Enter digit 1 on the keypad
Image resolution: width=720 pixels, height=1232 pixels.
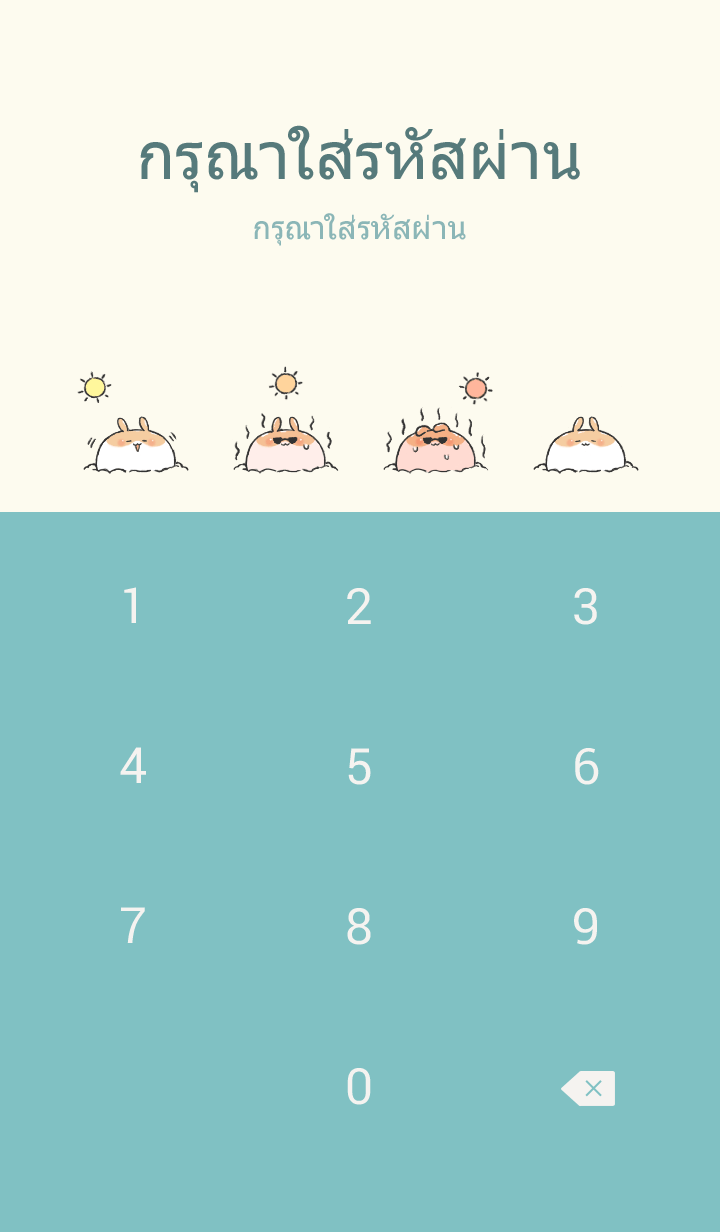coord(132,607)
